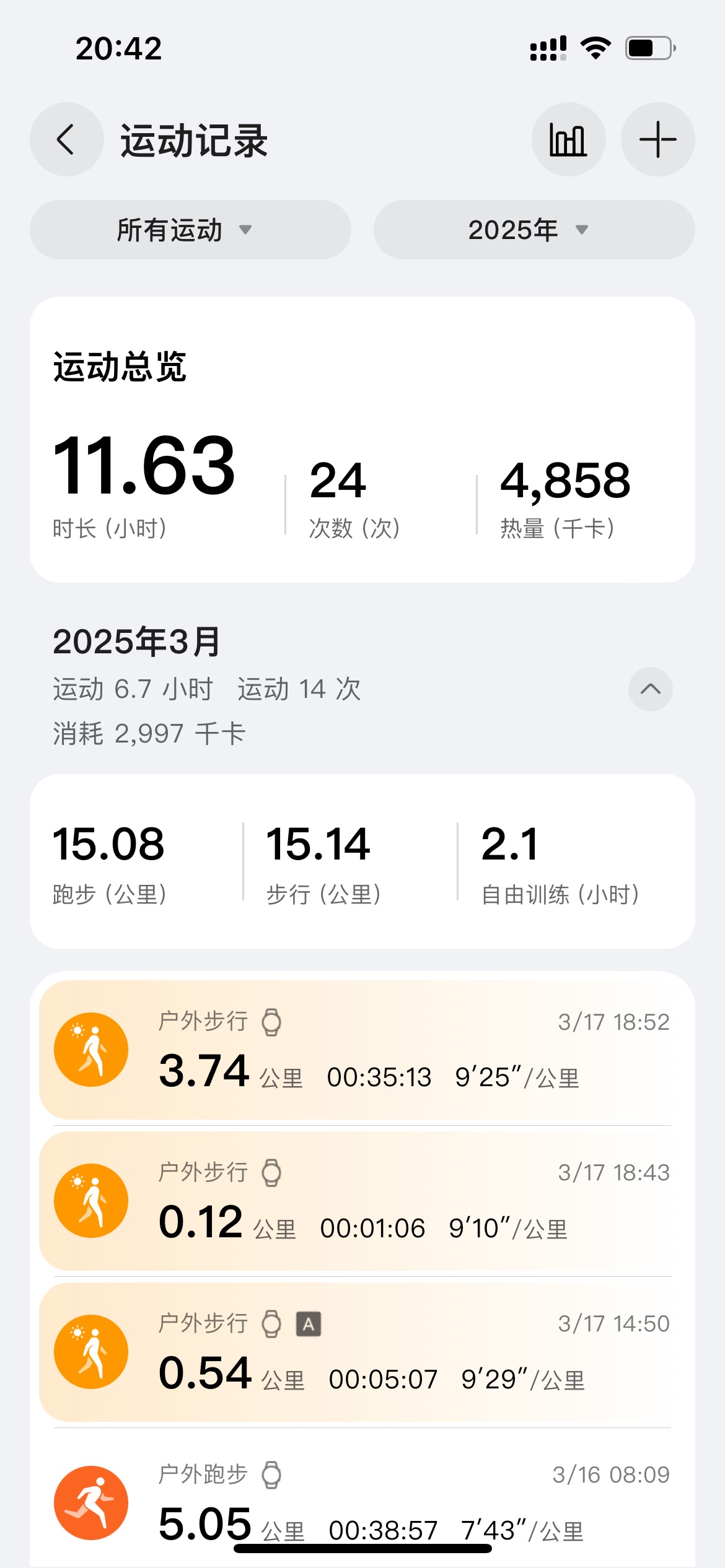The height and width of the screenshot is (1568, 725).
Task: Open the 2025年 year selector
Action: pyautogui.click(x=534, y=230)
